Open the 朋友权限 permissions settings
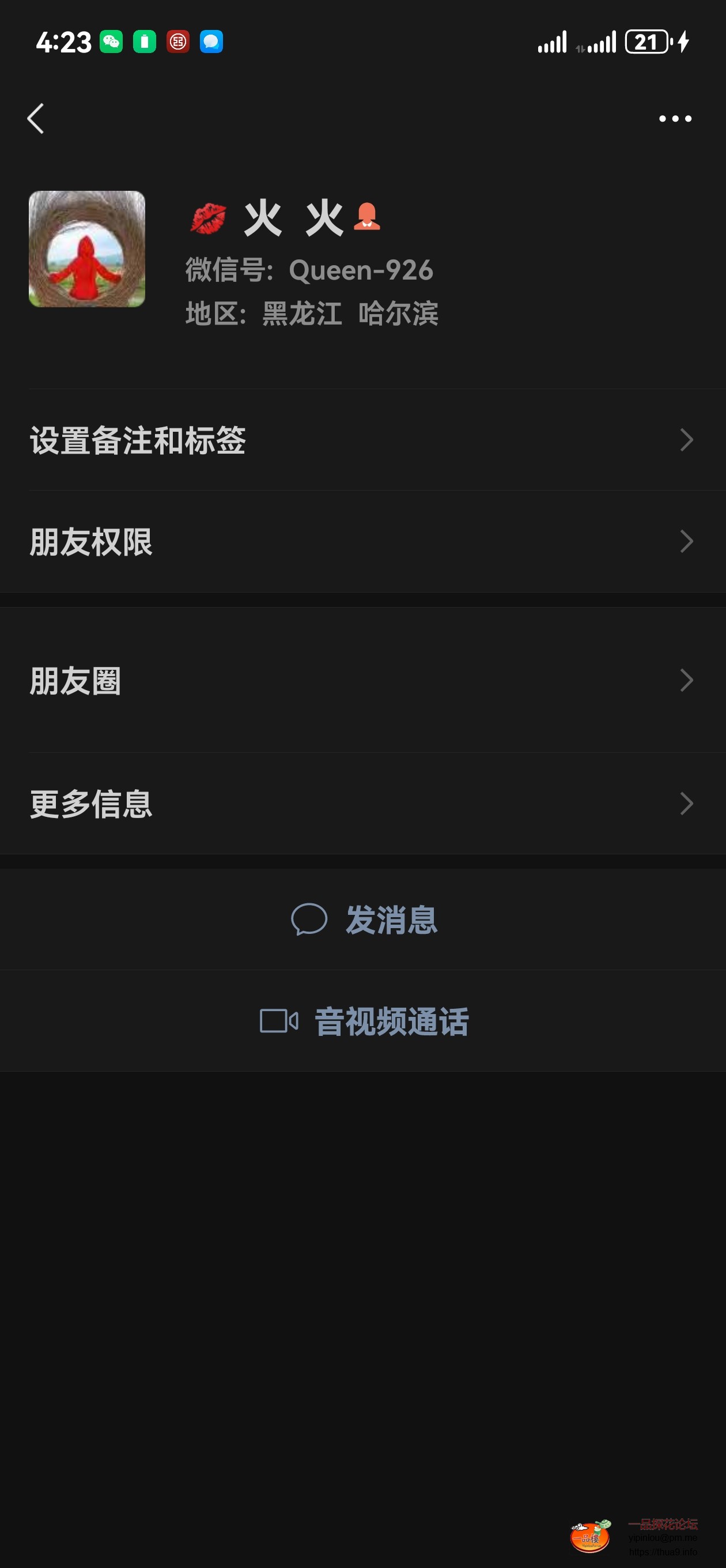This screenshot has height=1568, width=726. point(90,541)
